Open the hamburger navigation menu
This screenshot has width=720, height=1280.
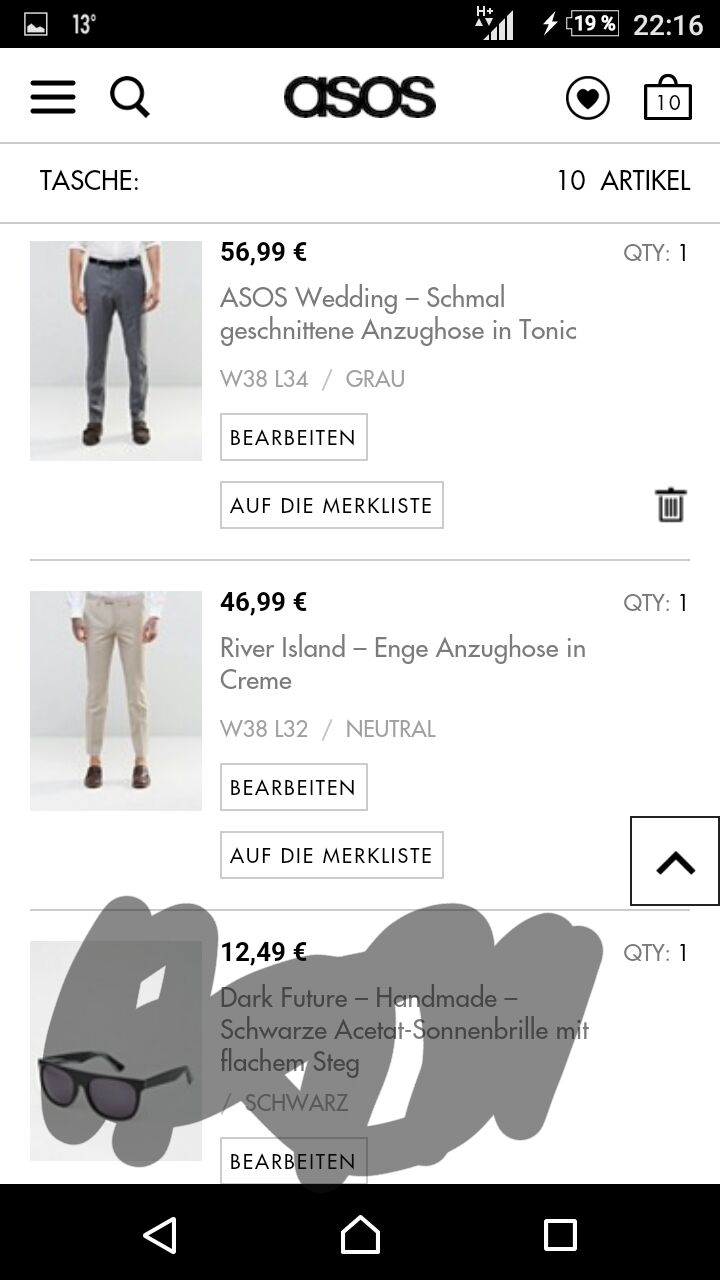point(53,97)
